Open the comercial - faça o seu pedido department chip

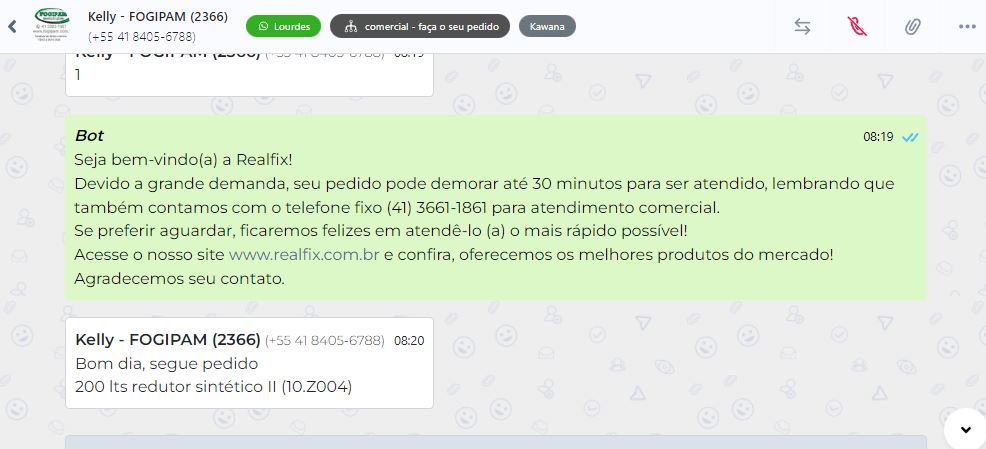point(419,26)
